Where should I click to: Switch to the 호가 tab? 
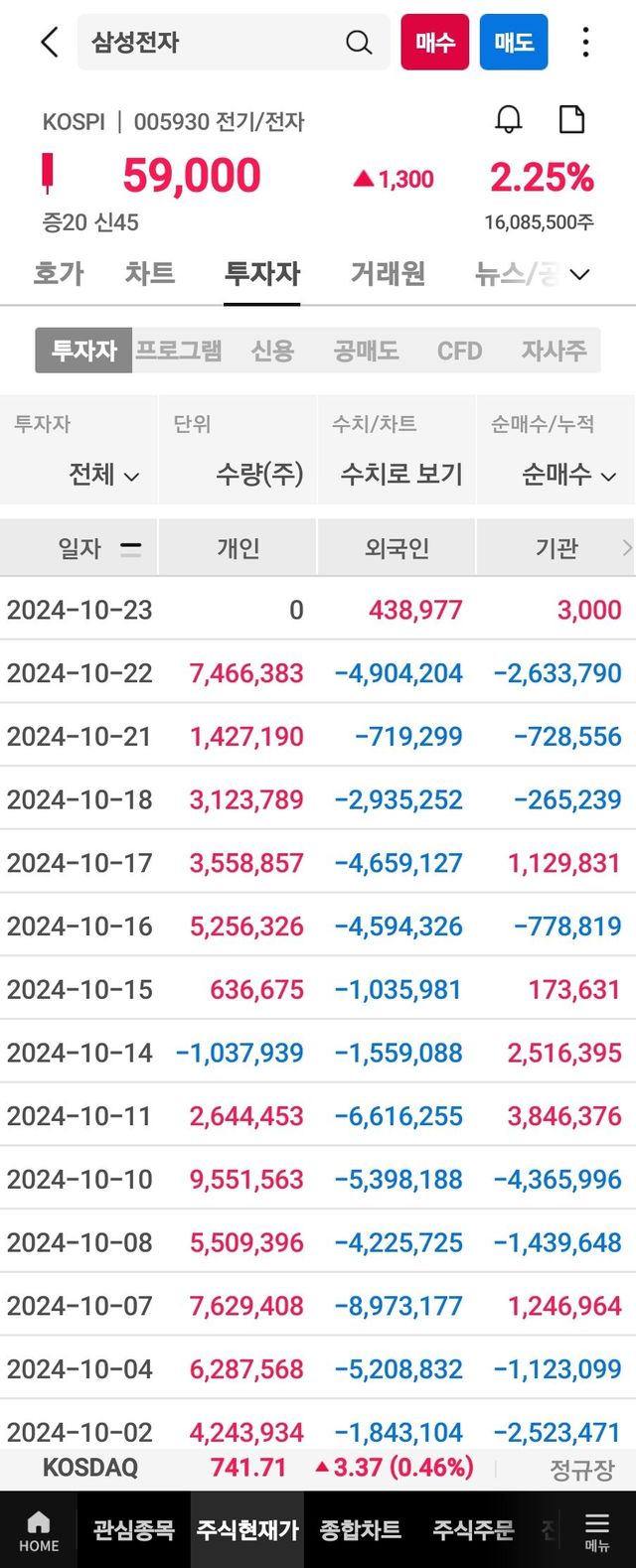(x=59, y=273)
